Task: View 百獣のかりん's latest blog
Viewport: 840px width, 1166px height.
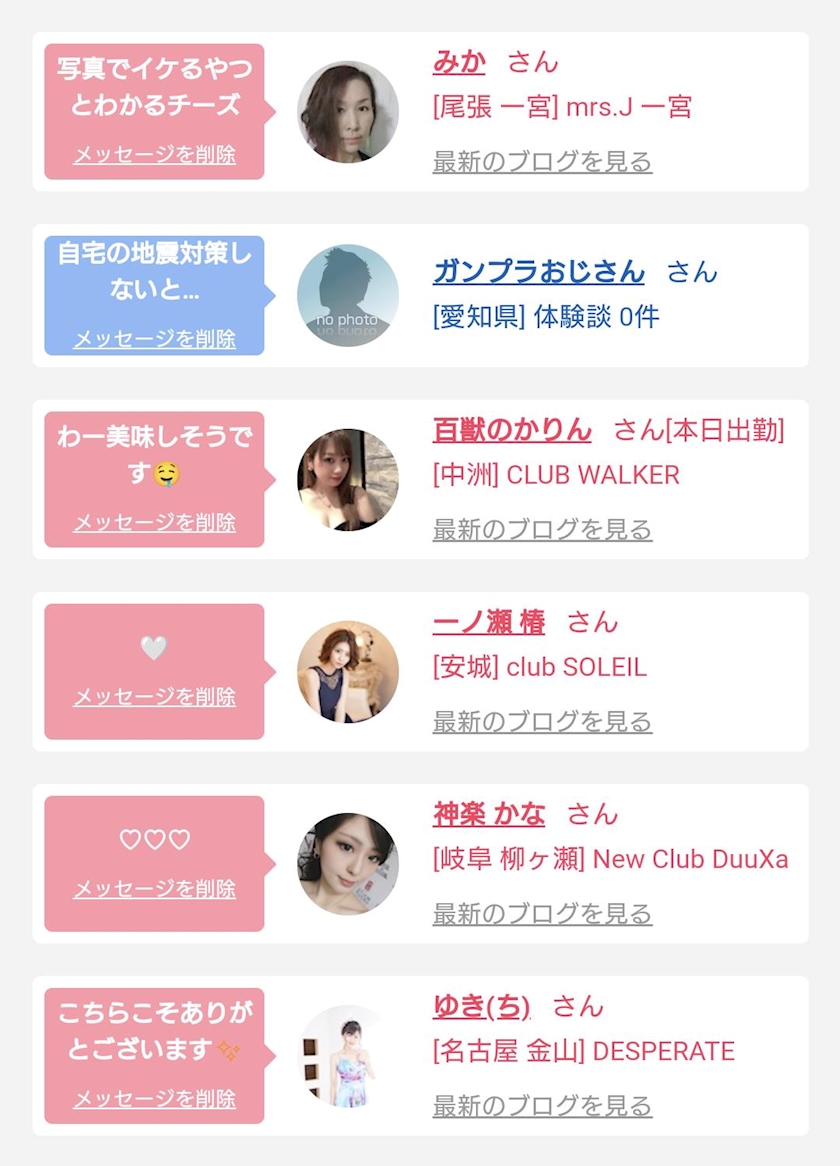Action: (542, 529)
